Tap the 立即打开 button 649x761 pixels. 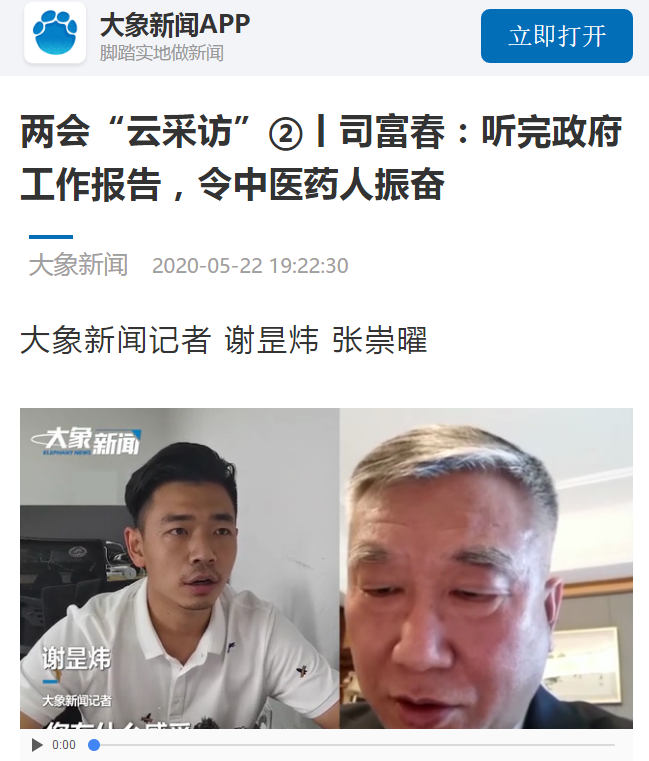pos(556,37)
